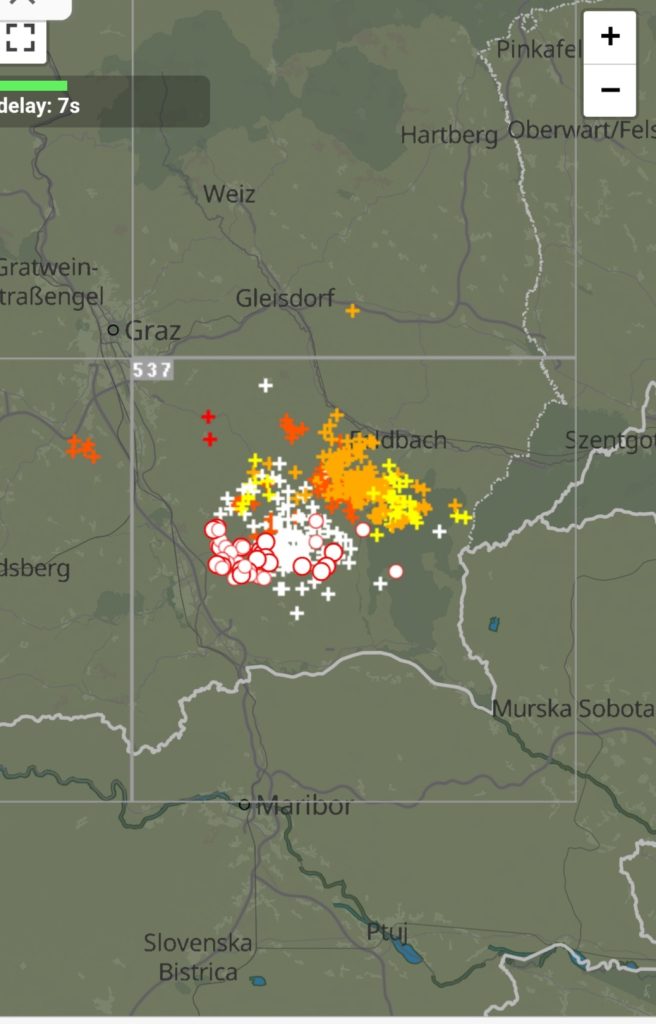This screenshot has width=656, height=1024.
Task: Toggle fullscreen map view
Action: (20, 38)
